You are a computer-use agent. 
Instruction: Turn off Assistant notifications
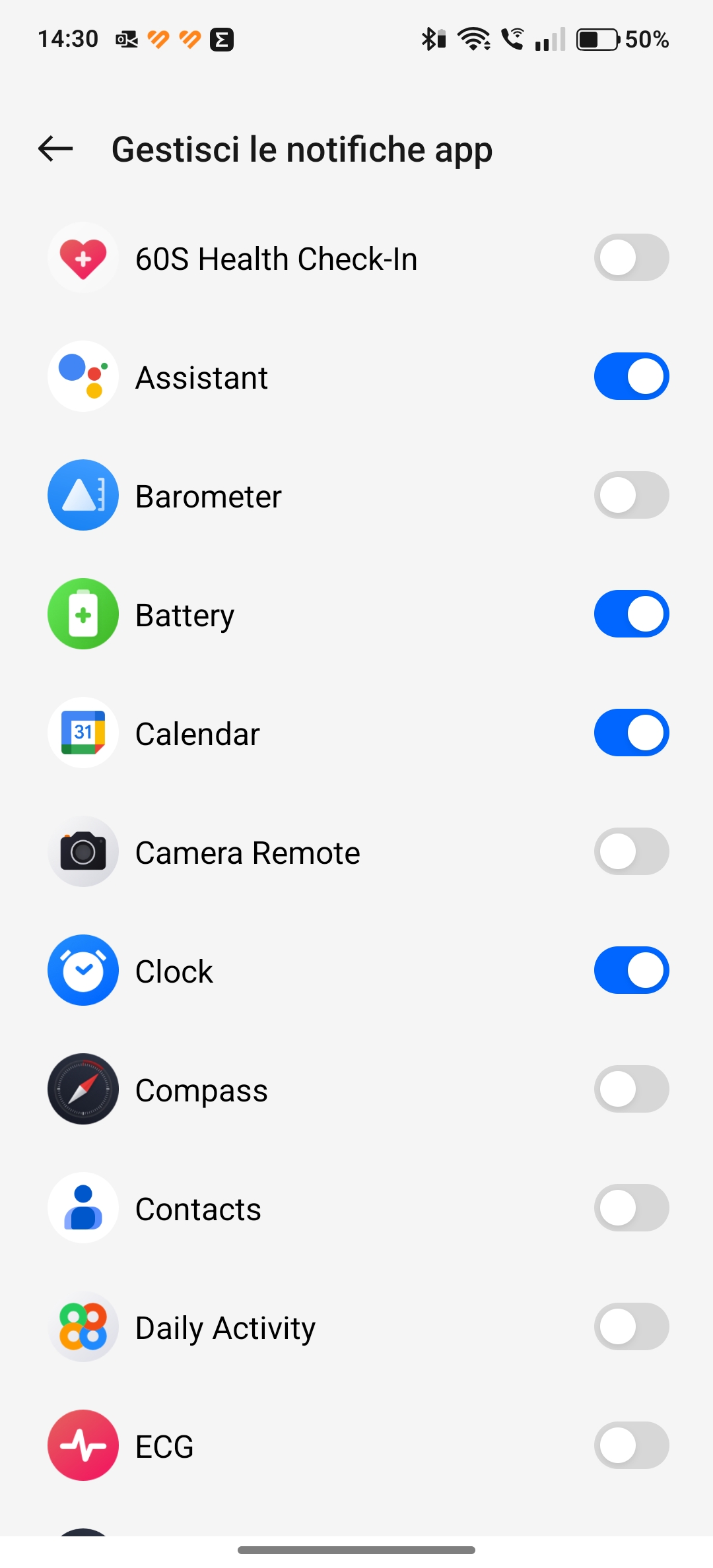[x=631, y=376]
